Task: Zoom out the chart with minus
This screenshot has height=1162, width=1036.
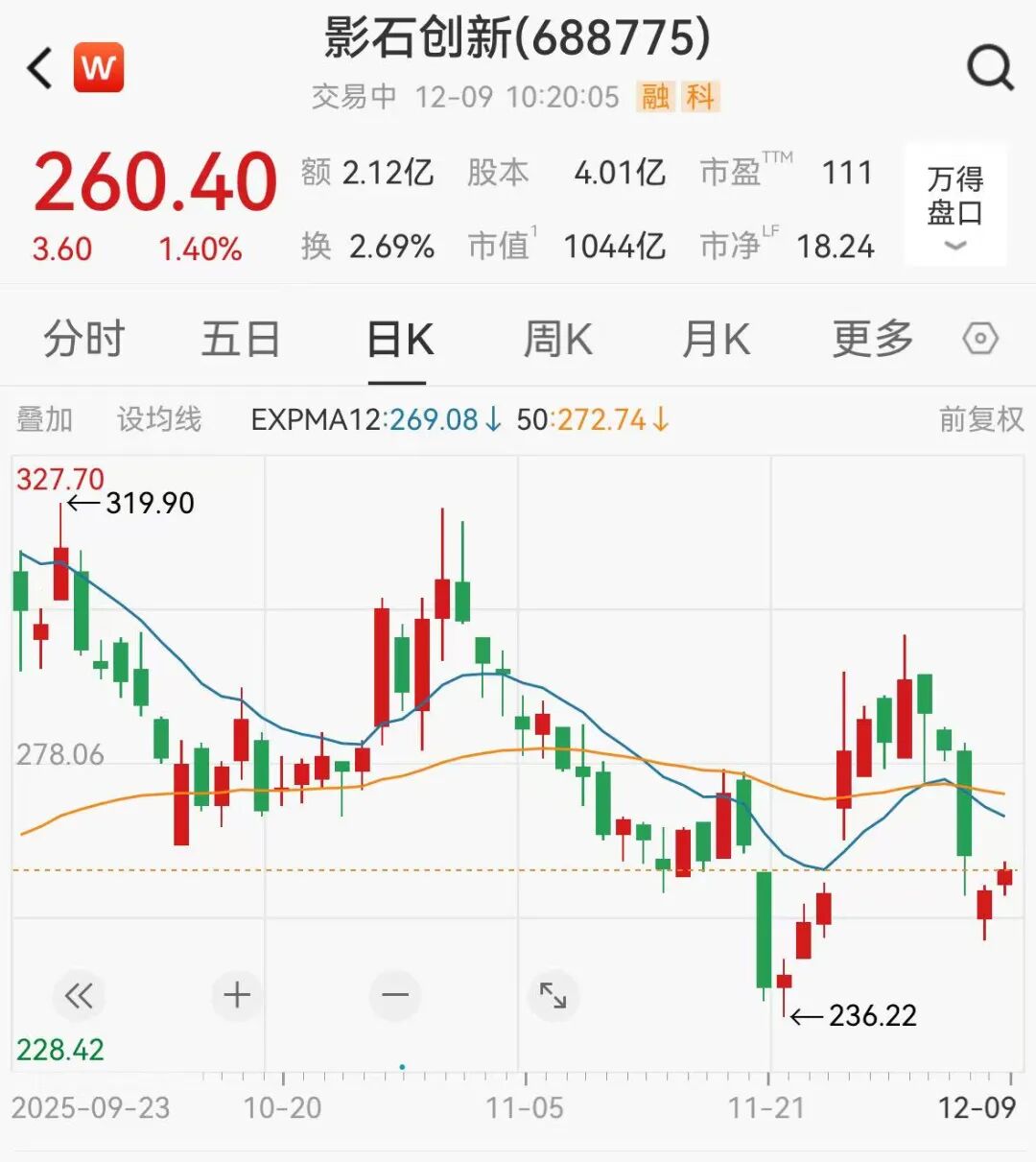Action: point(395,996)
